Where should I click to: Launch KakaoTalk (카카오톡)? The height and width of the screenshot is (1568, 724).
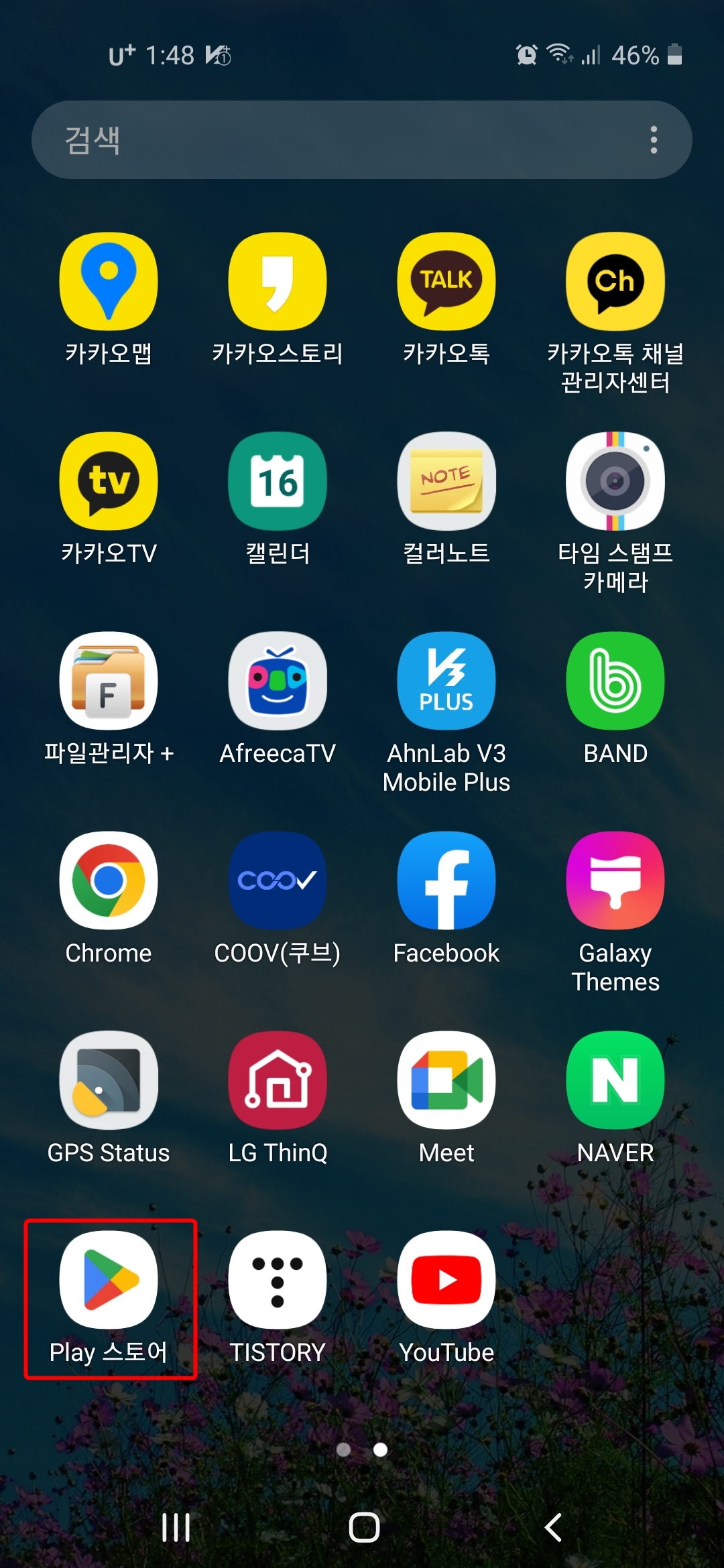tap(446, 281)
